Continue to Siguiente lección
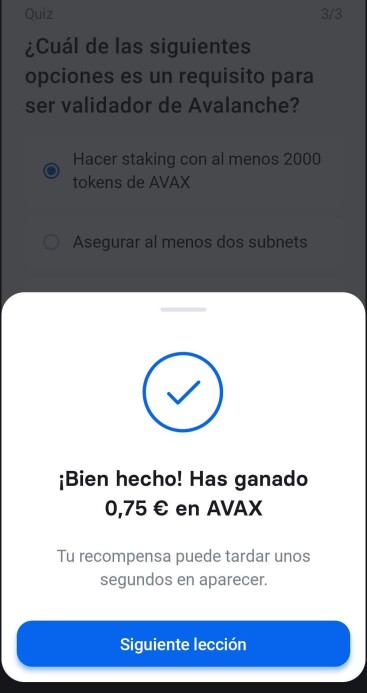Image resolution: width=367 pixels, height=693 pixels. click(x=183, y=644)
